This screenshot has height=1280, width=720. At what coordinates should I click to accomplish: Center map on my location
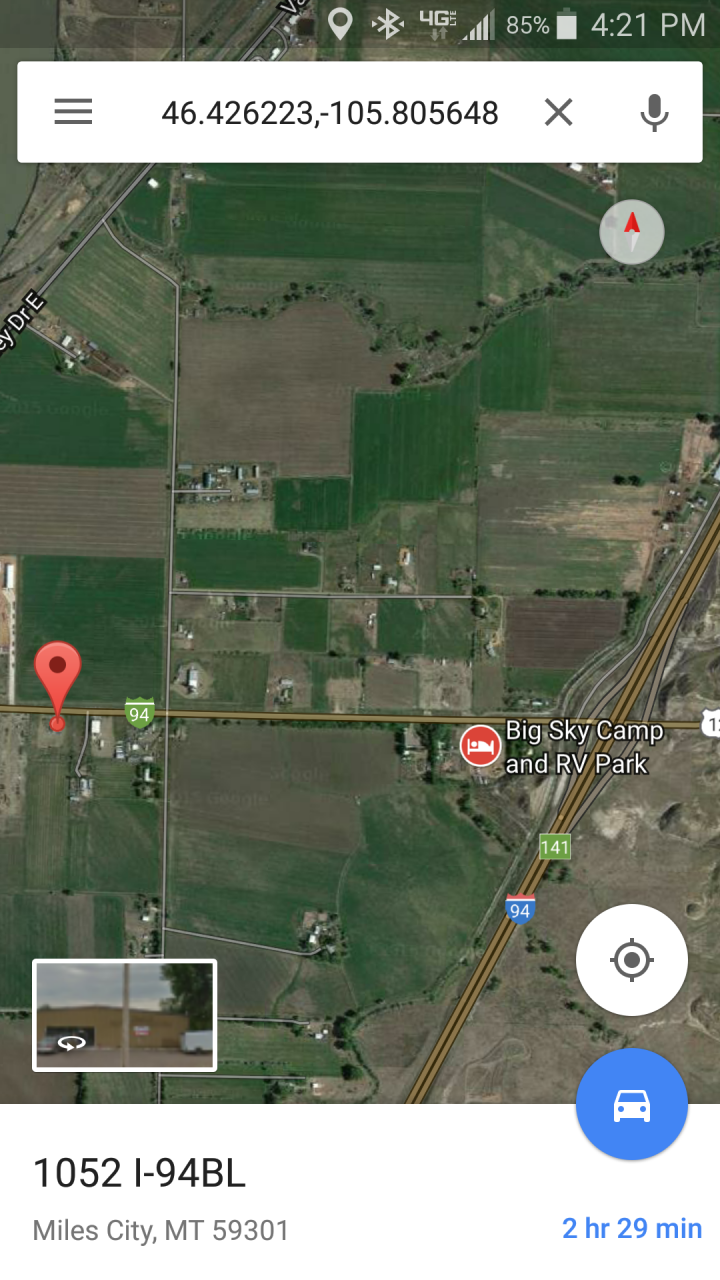tap(632, 961)
